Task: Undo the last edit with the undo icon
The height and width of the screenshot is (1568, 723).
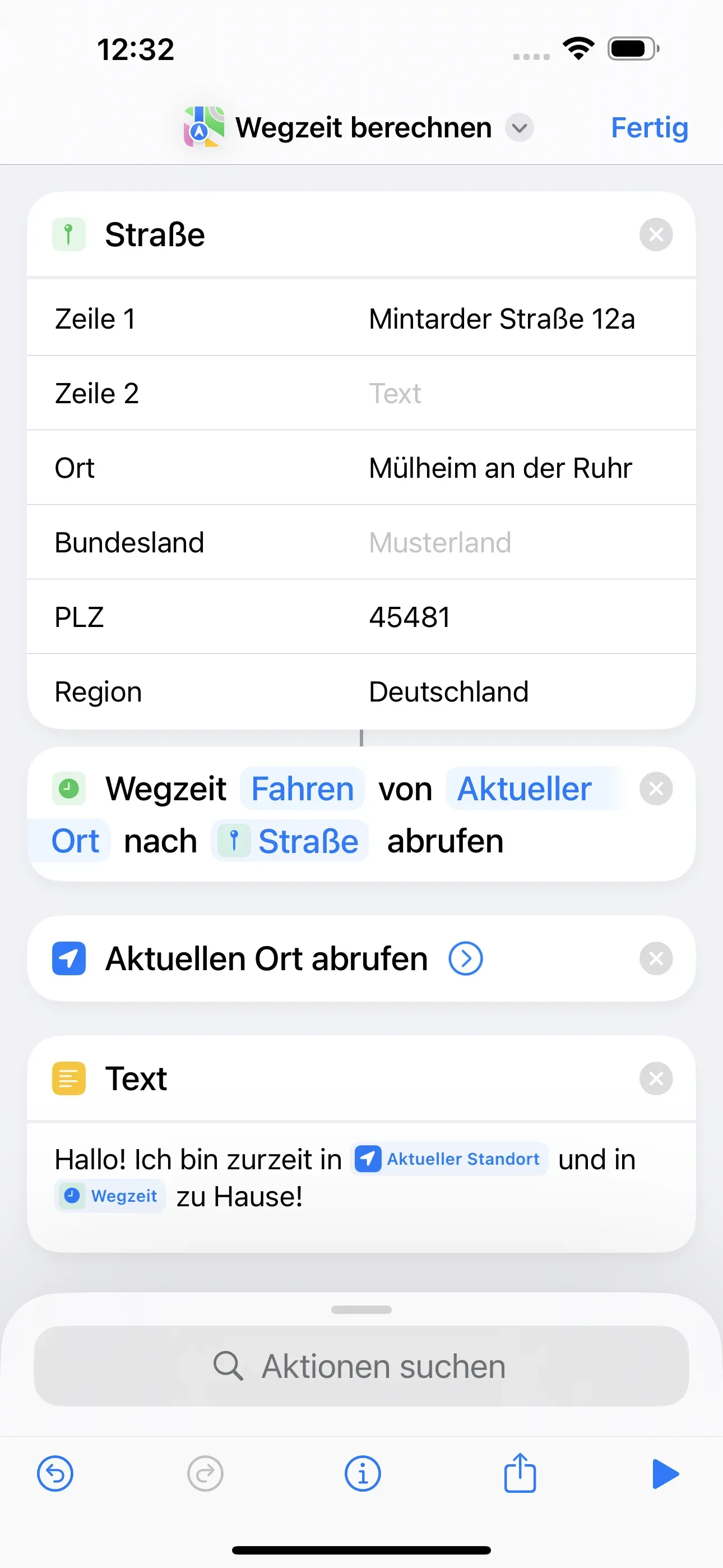Action: coord(55,1474)
